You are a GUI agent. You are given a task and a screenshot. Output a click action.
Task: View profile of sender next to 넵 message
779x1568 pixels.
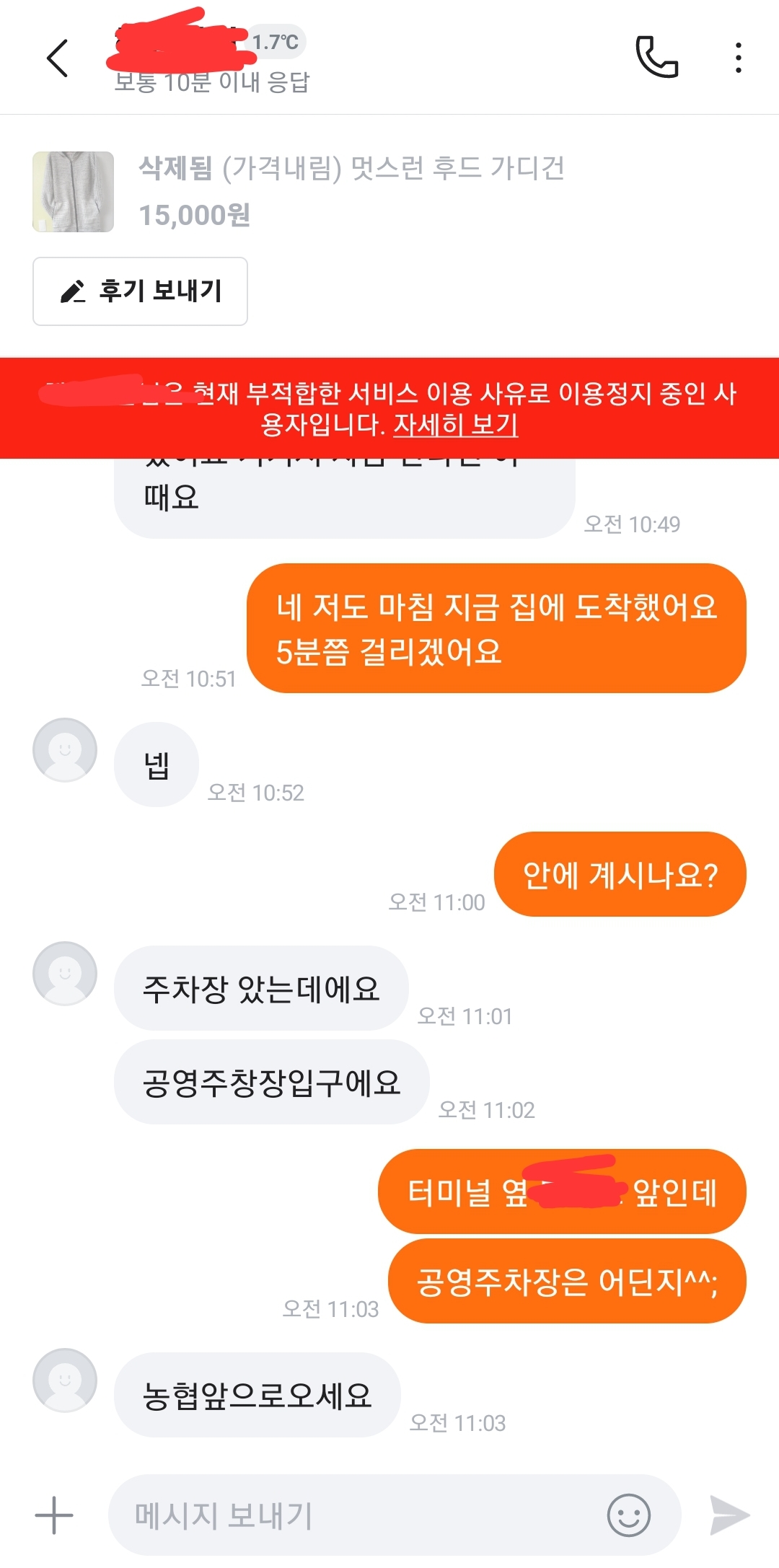[65, 749]
